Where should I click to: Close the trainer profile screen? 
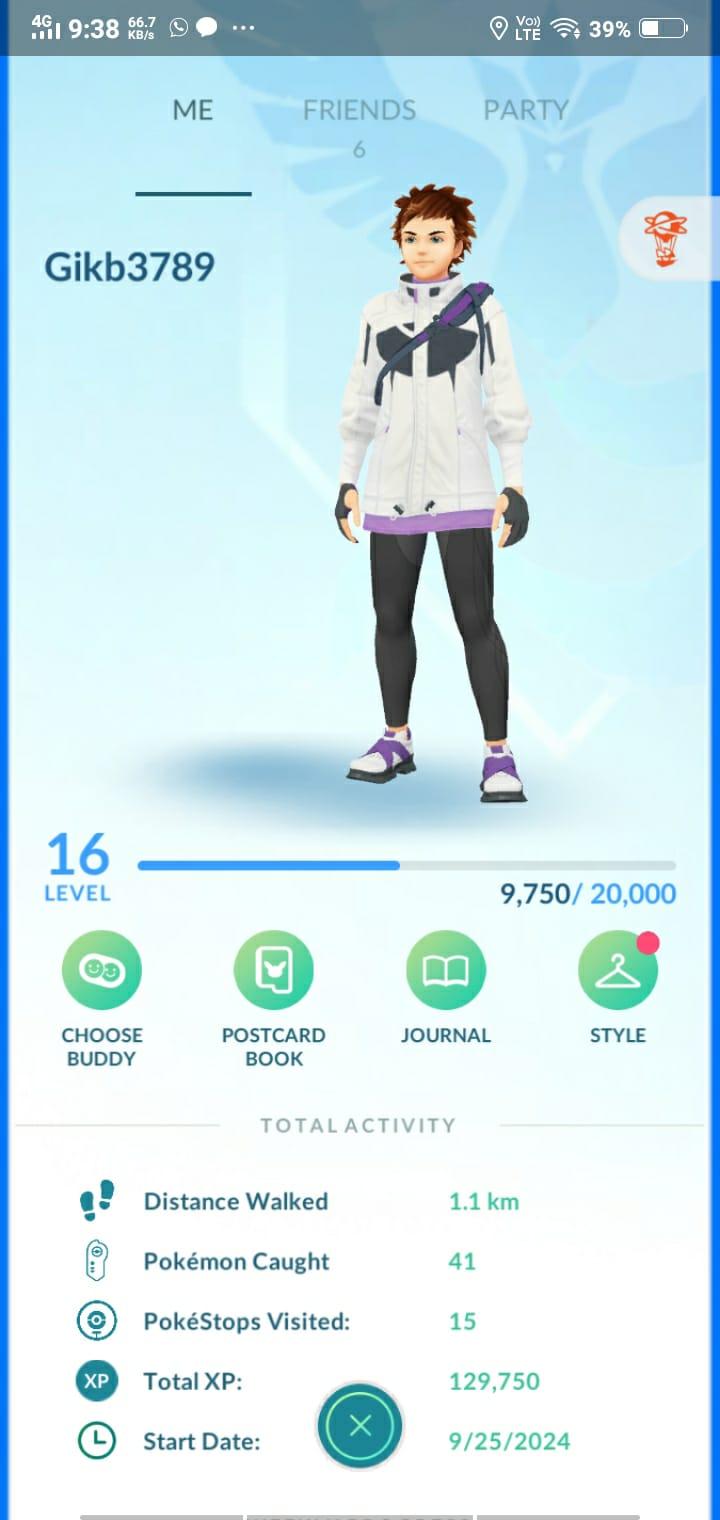click(x=360, y=1426)
